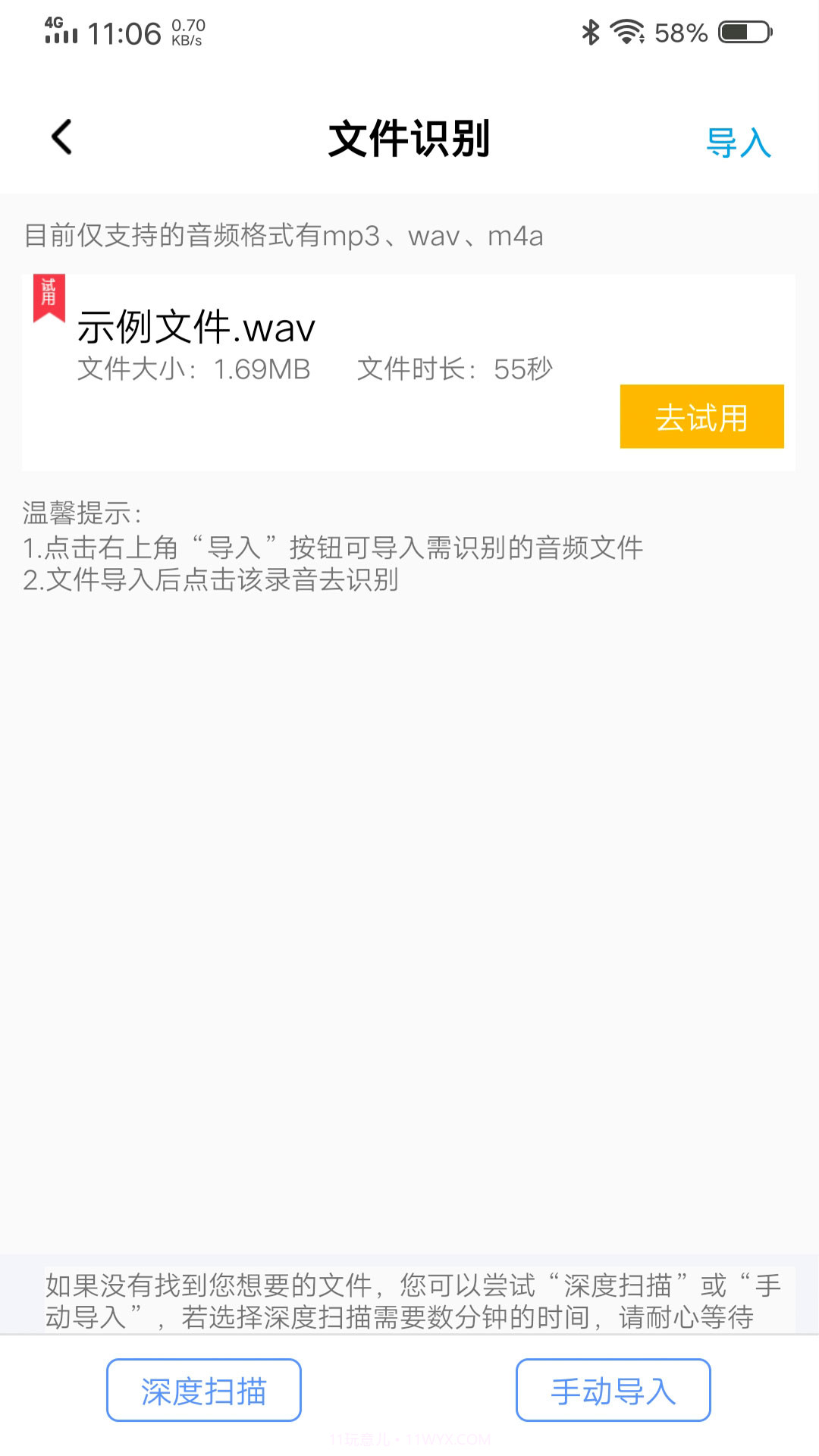The width and height of the screenshot is (819, 1456).
Task: Tap the duration label 55秒
Action: pyautogui.click(x=455, y=369)
